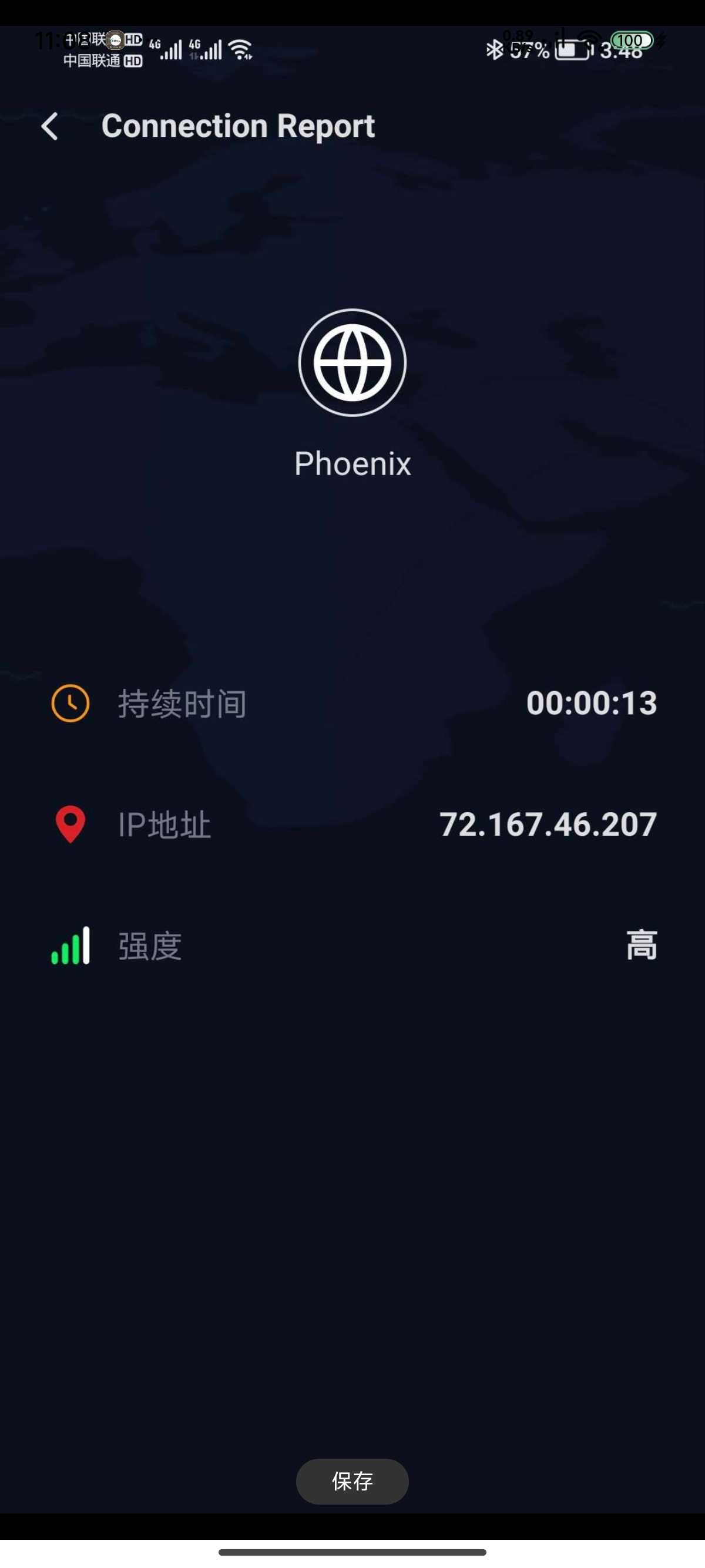705x1568 pixels.
Task: Go back from Connection Report
Action: click(x=50, y=127)
